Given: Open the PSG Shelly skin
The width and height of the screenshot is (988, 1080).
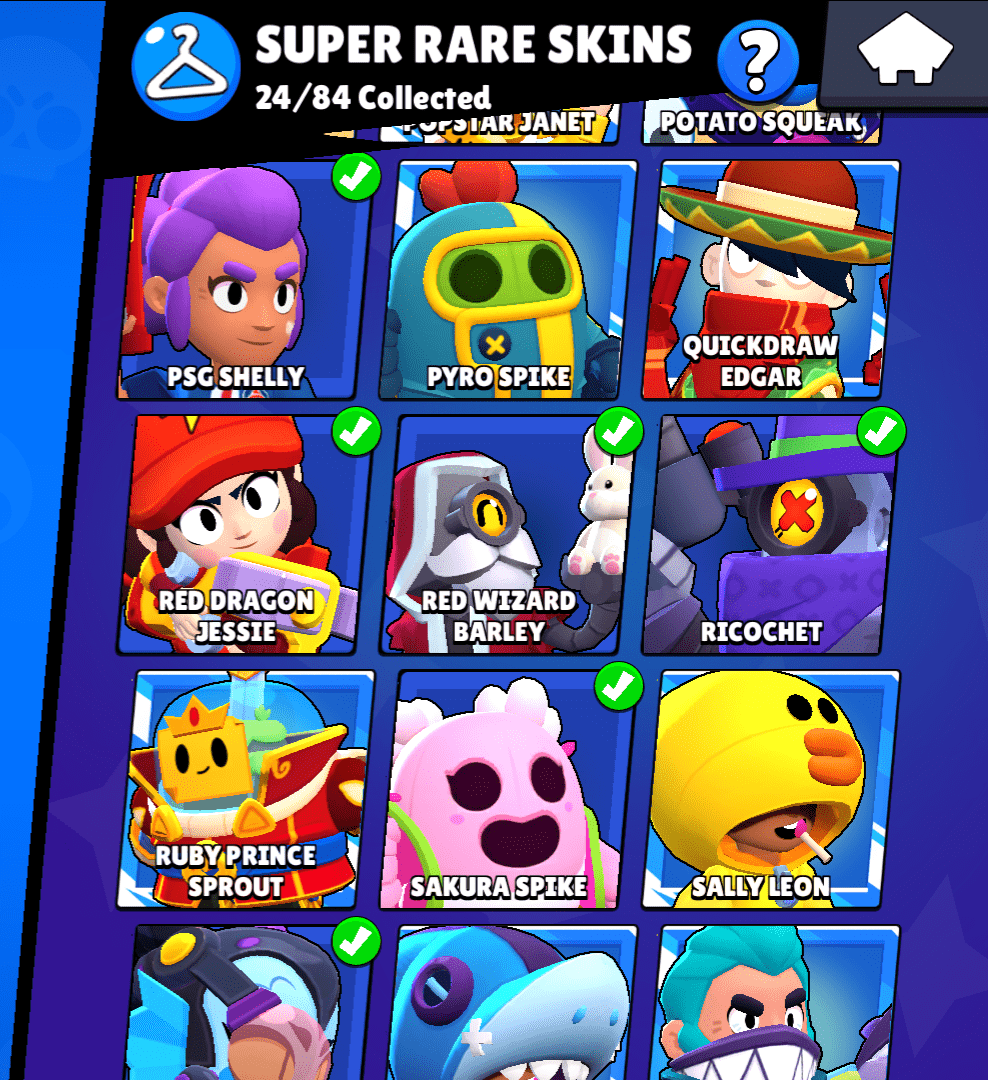Looking at the screenshot, I should pos(243,280).
